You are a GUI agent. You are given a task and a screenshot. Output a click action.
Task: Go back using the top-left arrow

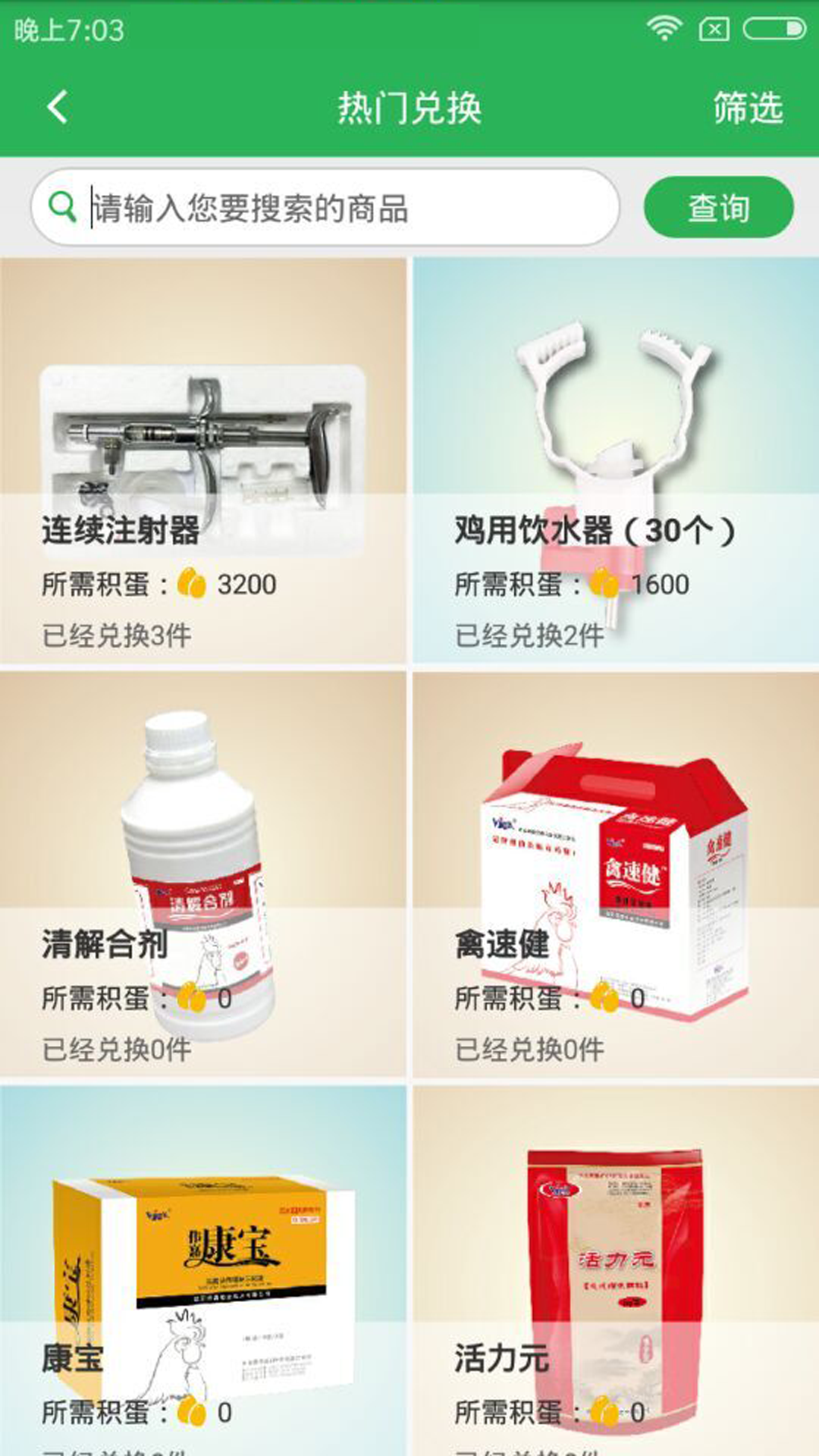coord(58,107)
